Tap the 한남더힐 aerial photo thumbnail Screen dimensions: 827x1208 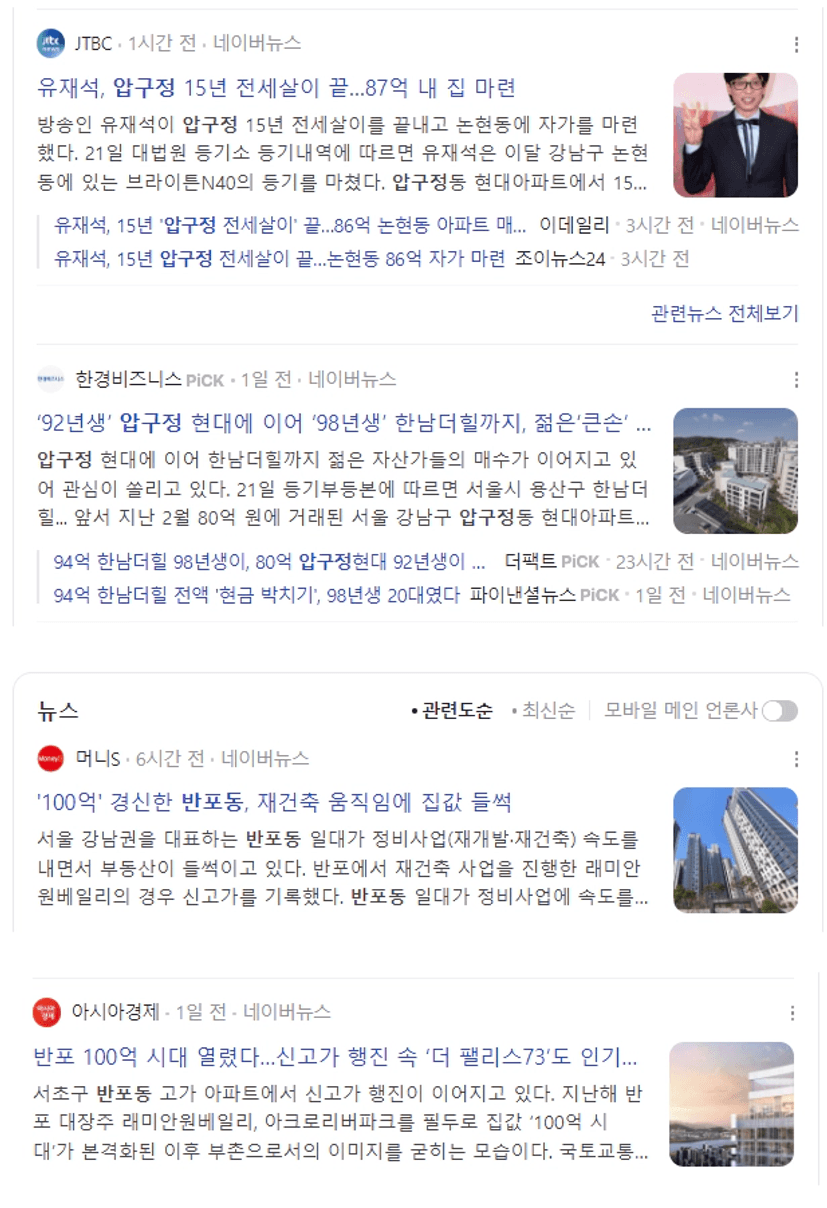coord(735,471)
